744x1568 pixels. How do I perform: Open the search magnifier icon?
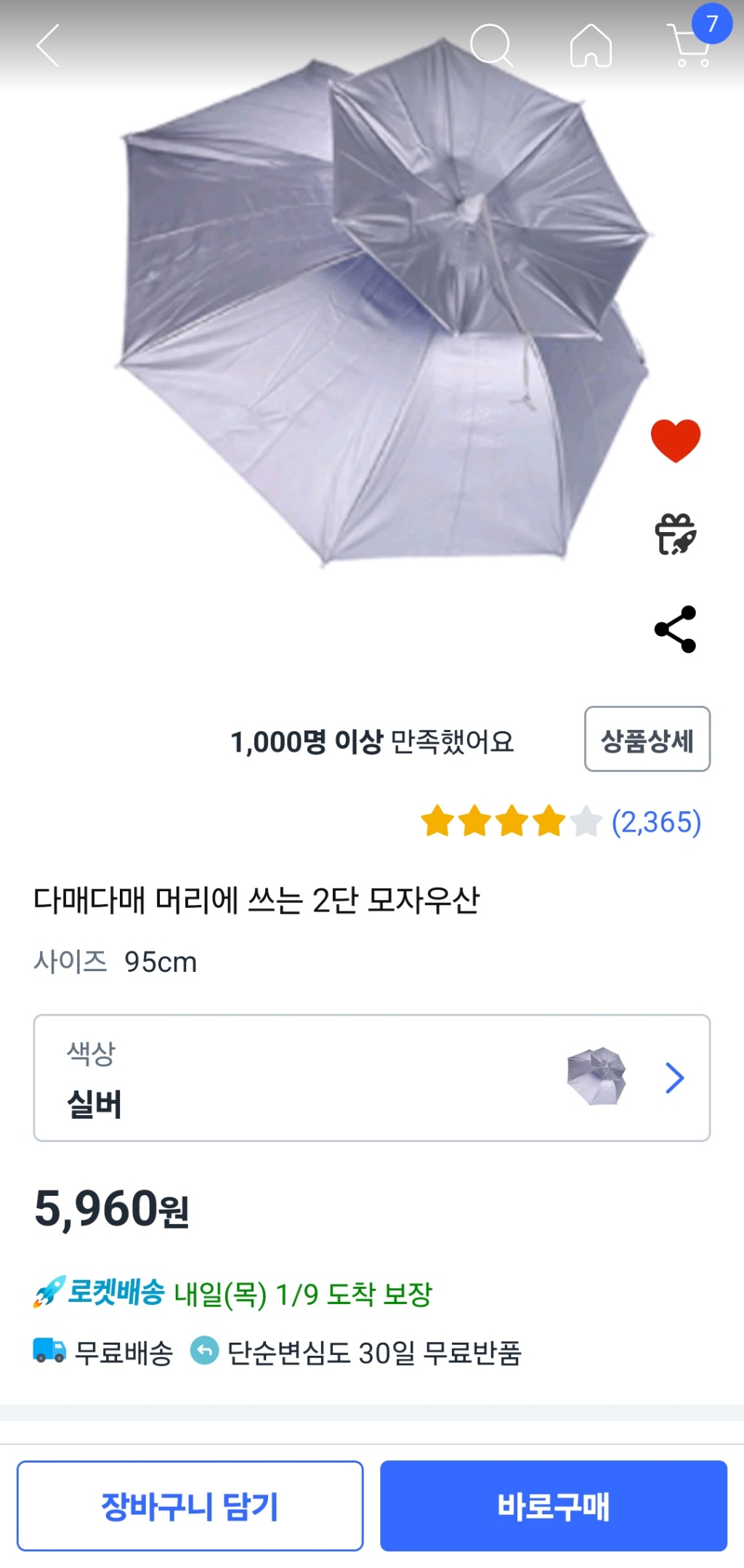pyautogui.click(x=492, y=46)
